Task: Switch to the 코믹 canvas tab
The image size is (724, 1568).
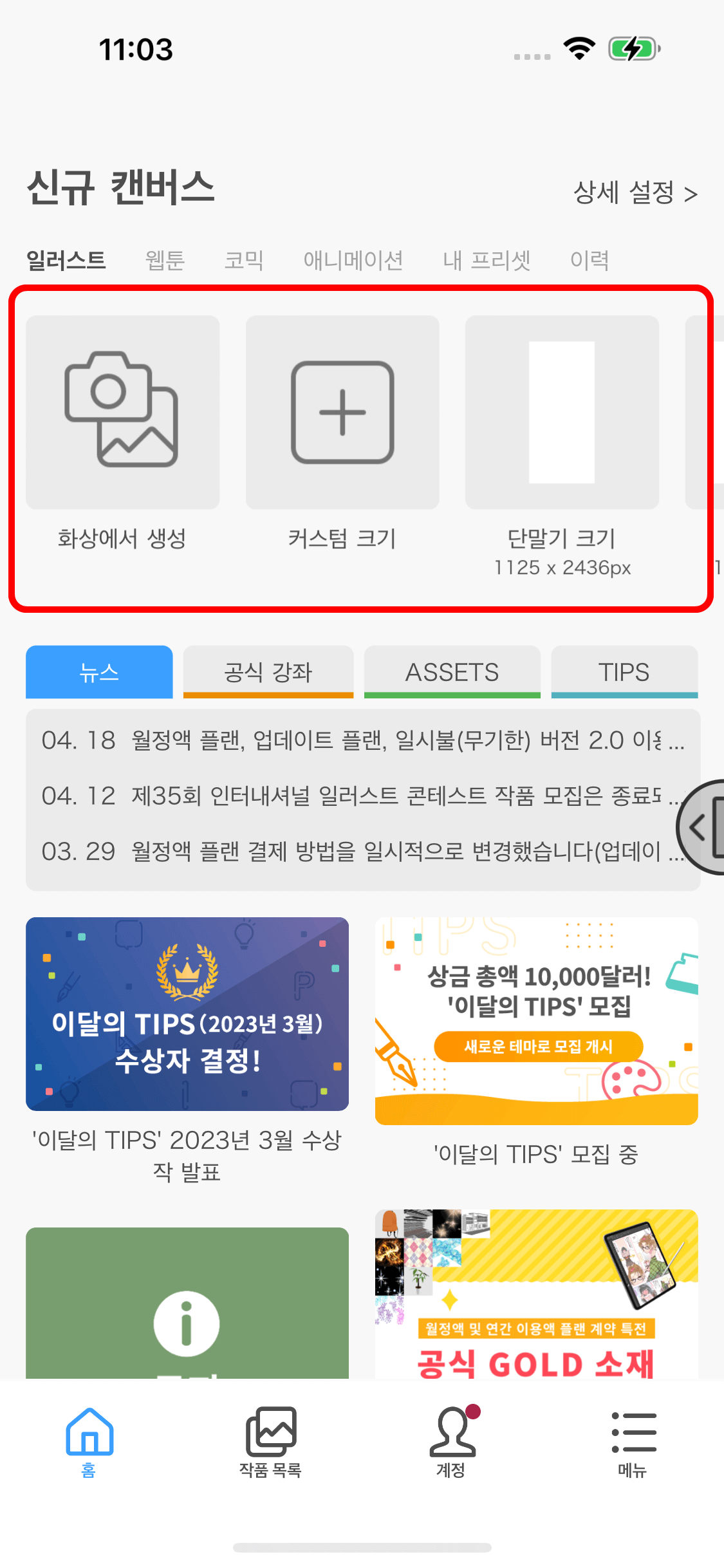Action: tap(244, 260)
